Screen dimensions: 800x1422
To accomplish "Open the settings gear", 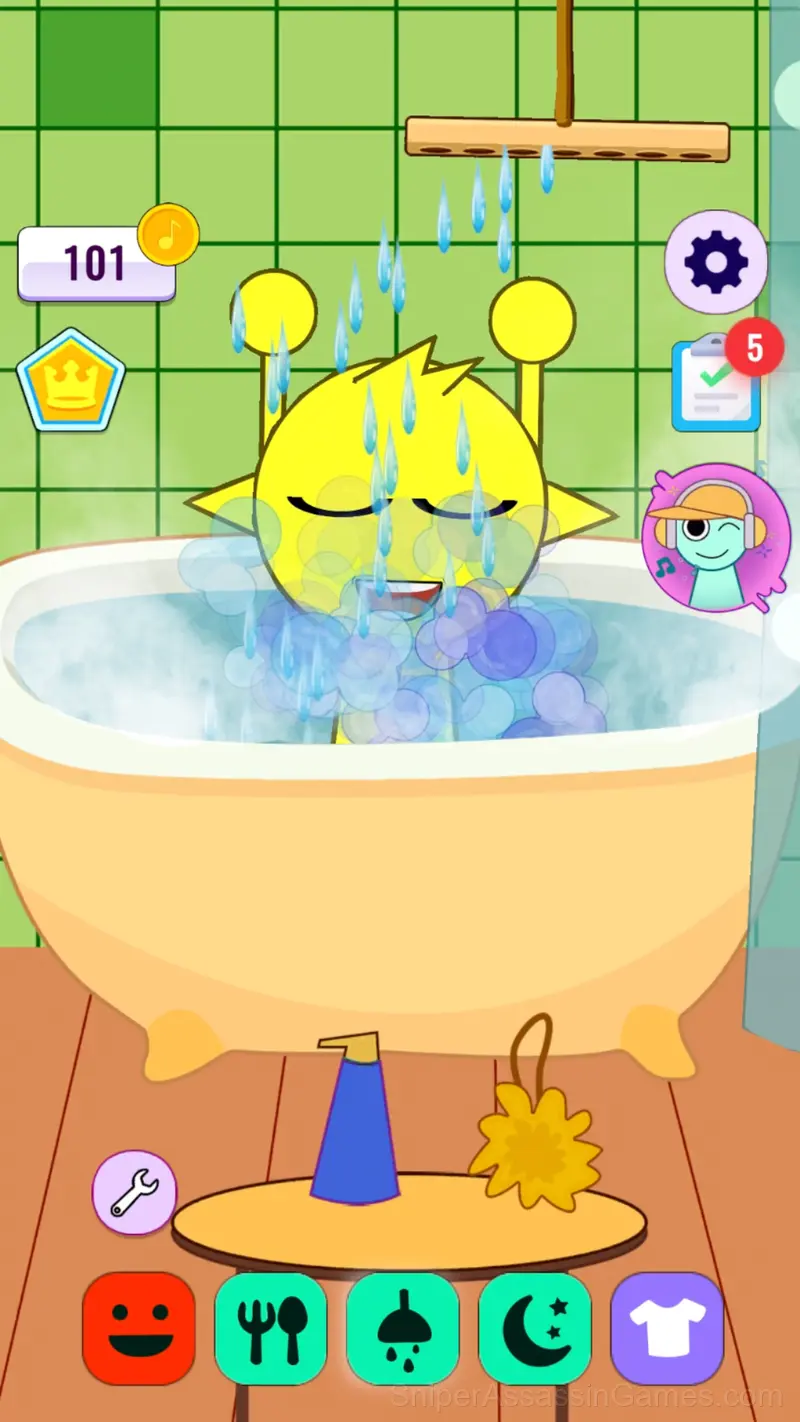I will (716, 262).
